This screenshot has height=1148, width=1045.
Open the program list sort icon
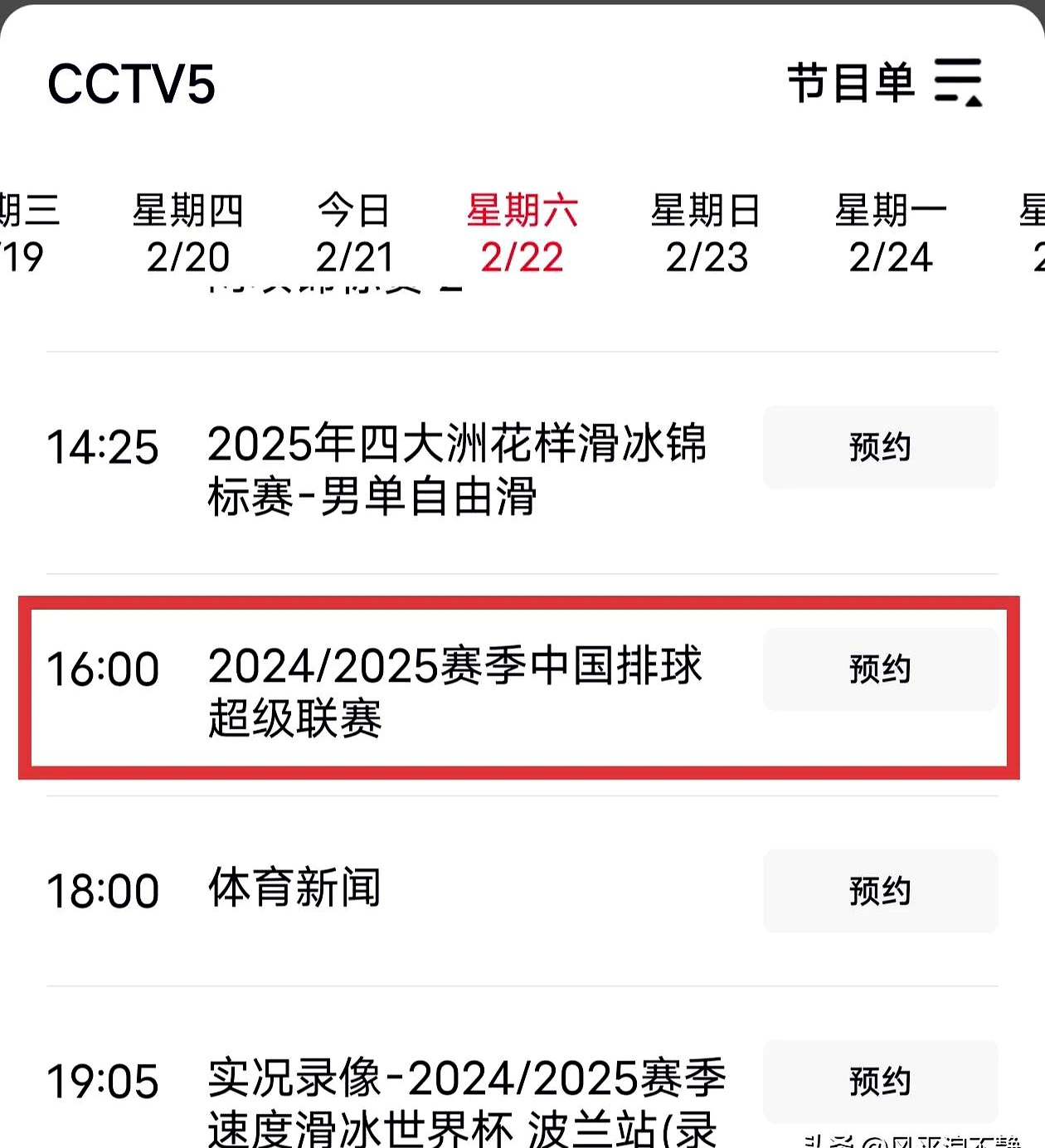click(x=958, y=83)
